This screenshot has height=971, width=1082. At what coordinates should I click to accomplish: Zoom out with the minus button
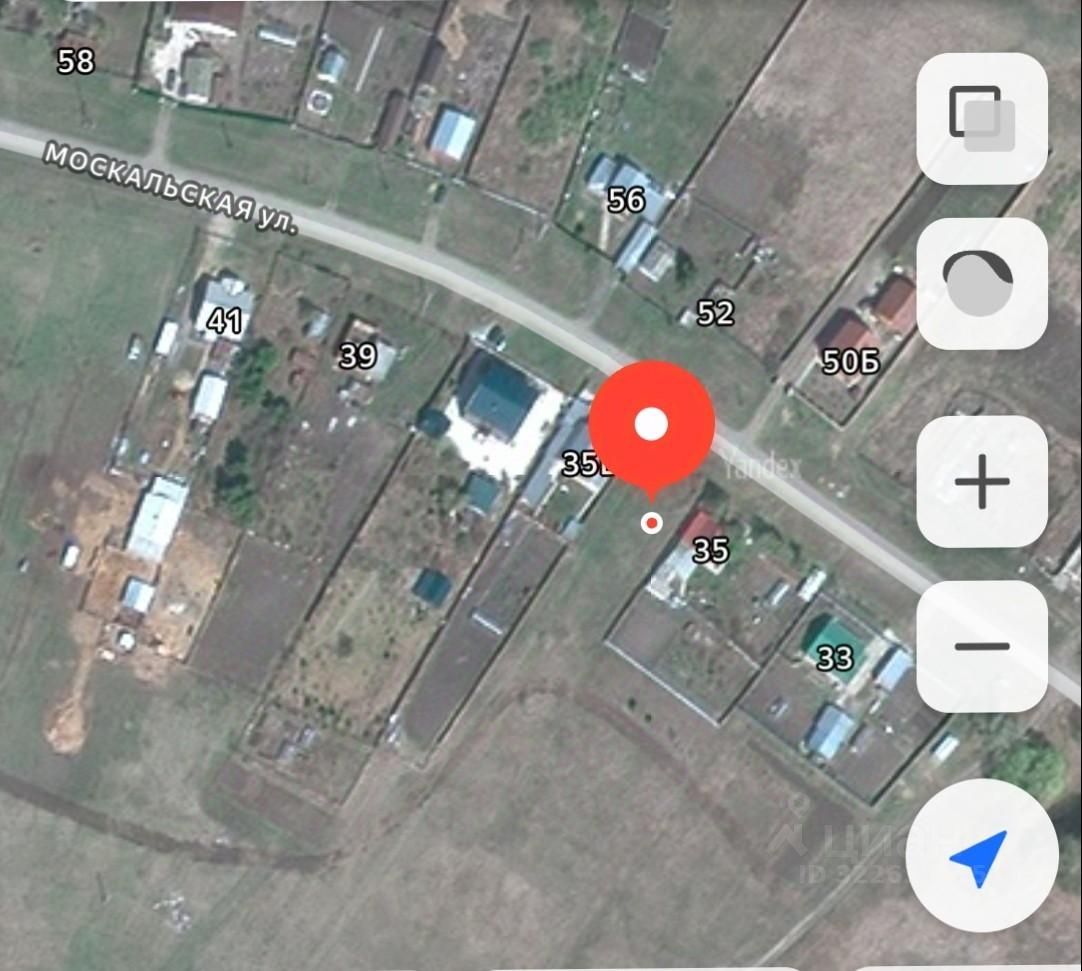click(x=981, y=646)
